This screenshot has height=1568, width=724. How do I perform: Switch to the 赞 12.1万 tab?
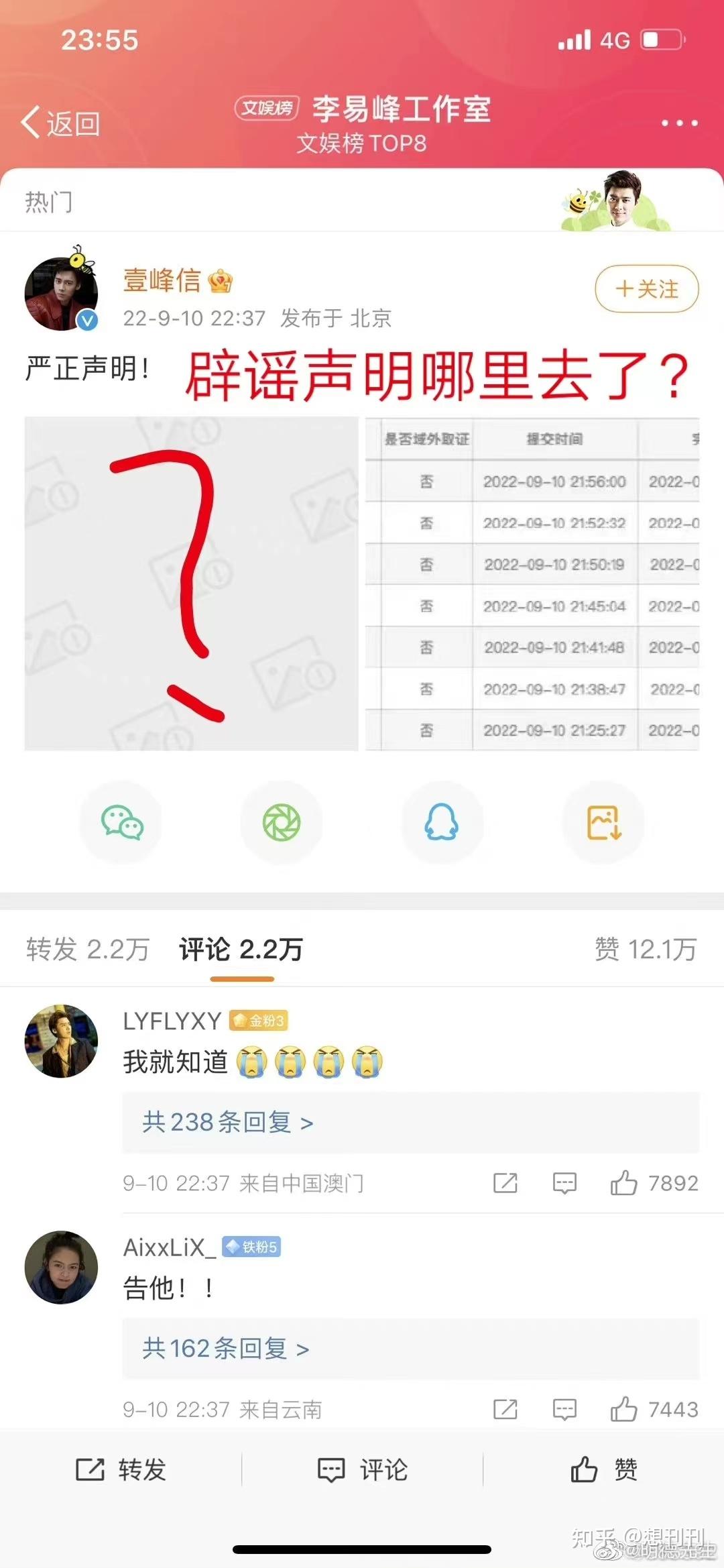click(x=645, y=949)
